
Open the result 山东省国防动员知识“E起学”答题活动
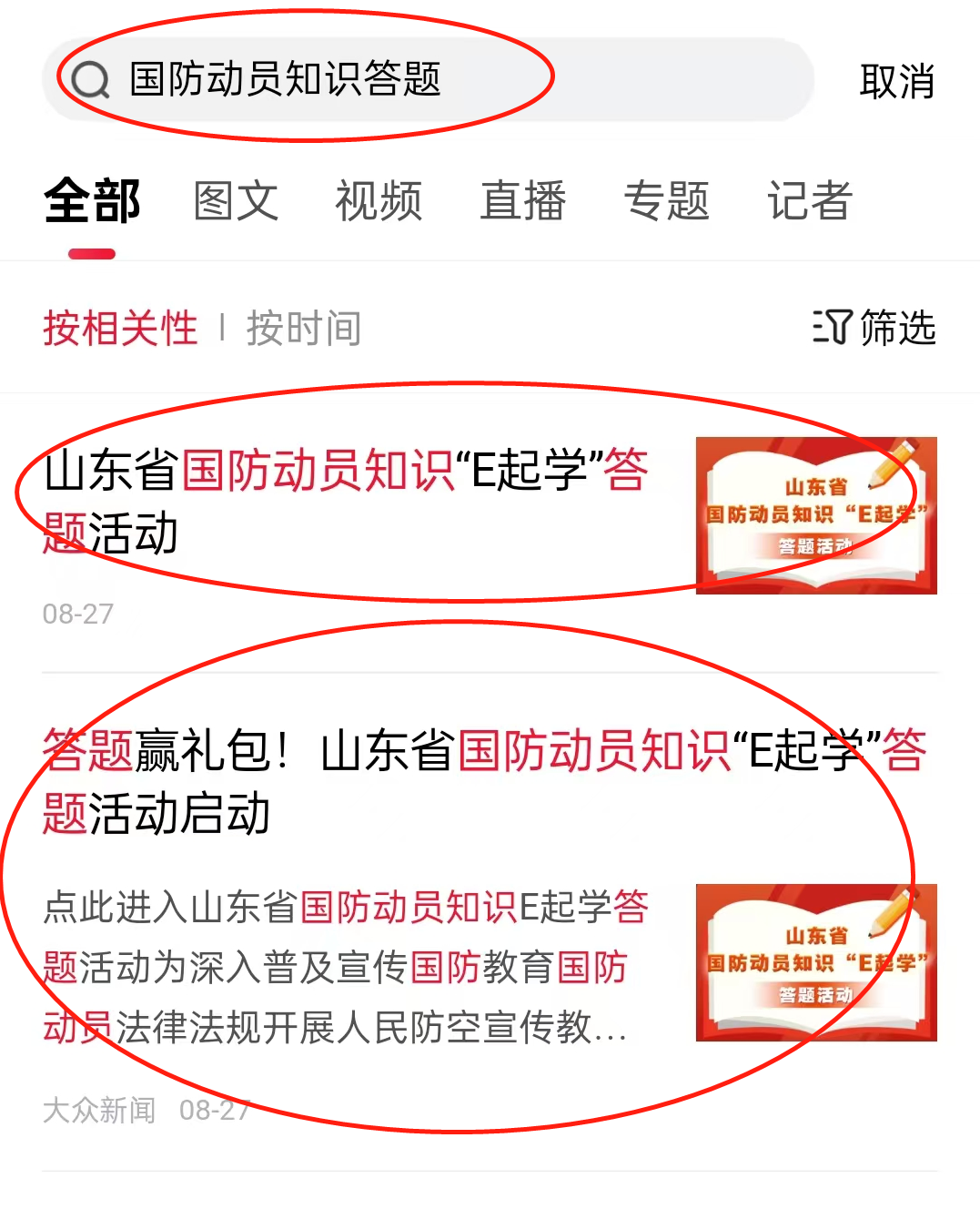click(x=346, y=501)
